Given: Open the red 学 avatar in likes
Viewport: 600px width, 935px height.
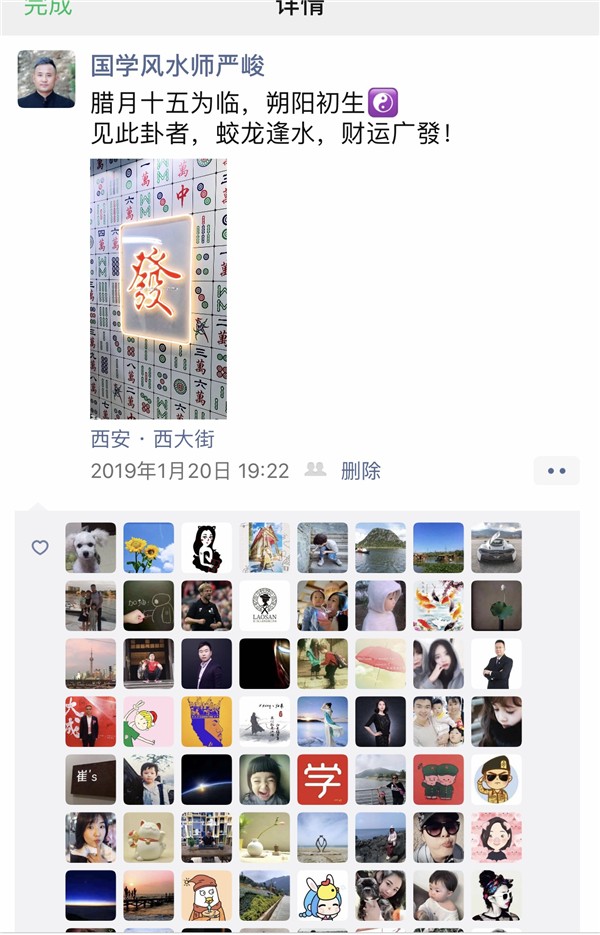Looking at the screenshot, I should 323,780.
